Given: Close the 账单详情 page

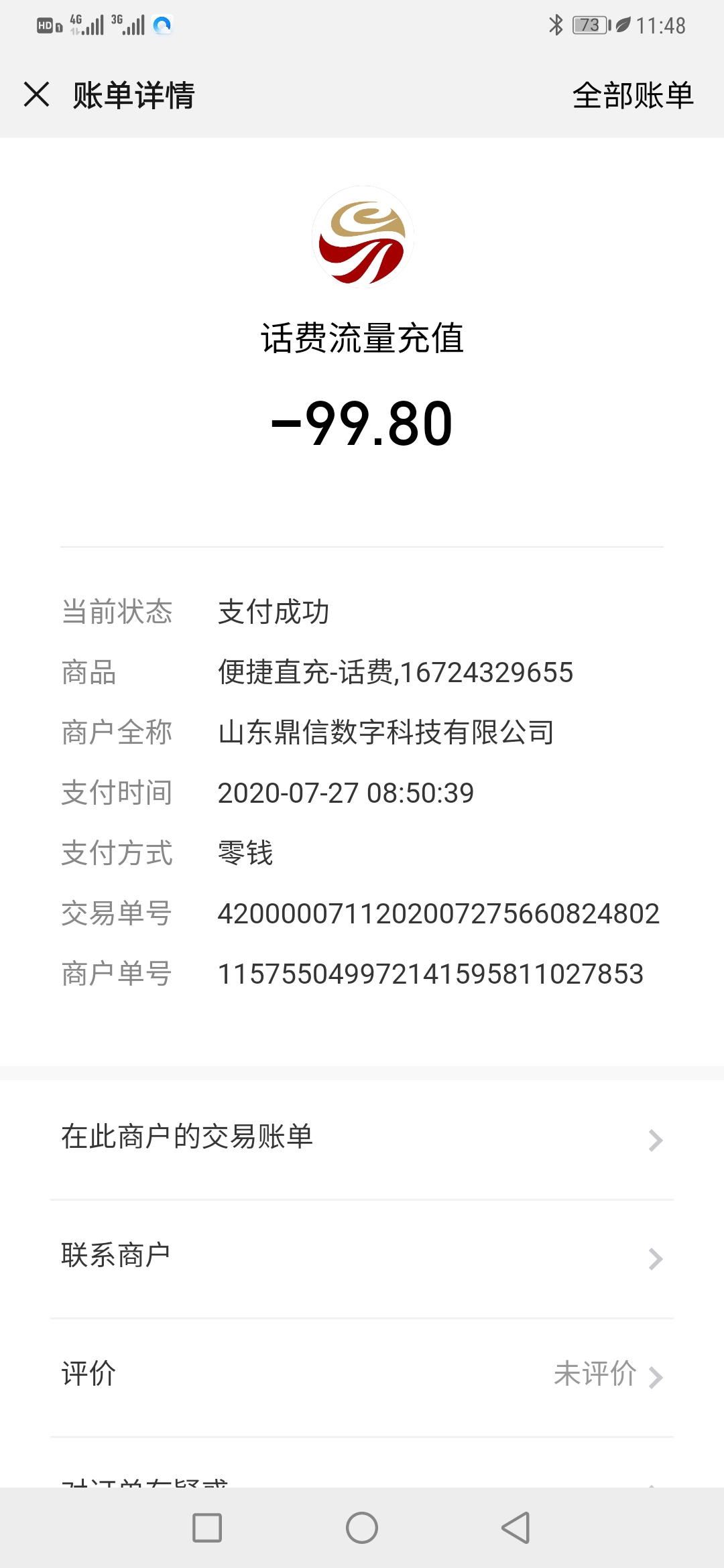Looking at the screenshot, I should (37, 94).
